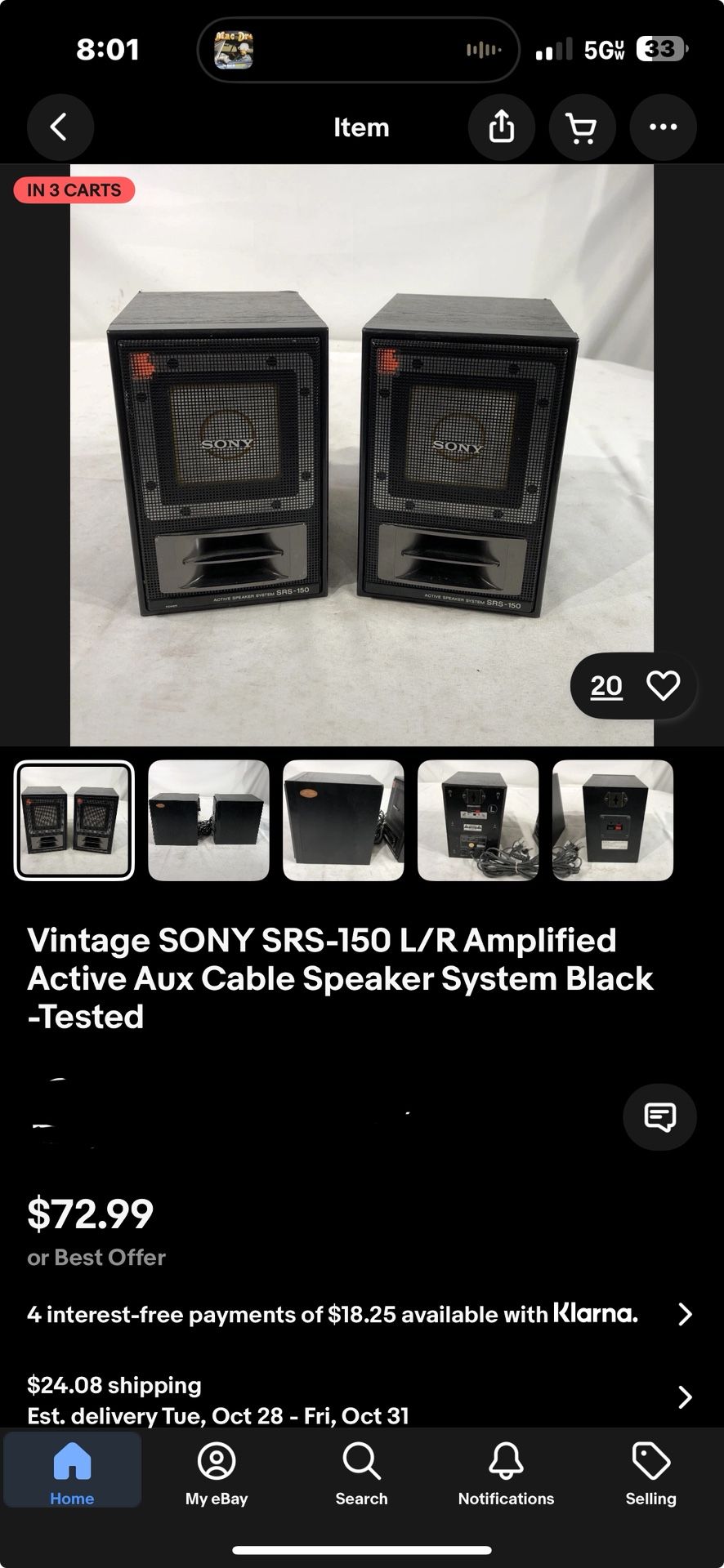This screenshot has height=1568, width=724.
Task: Open the shopping cart
Action: [581, 127]
